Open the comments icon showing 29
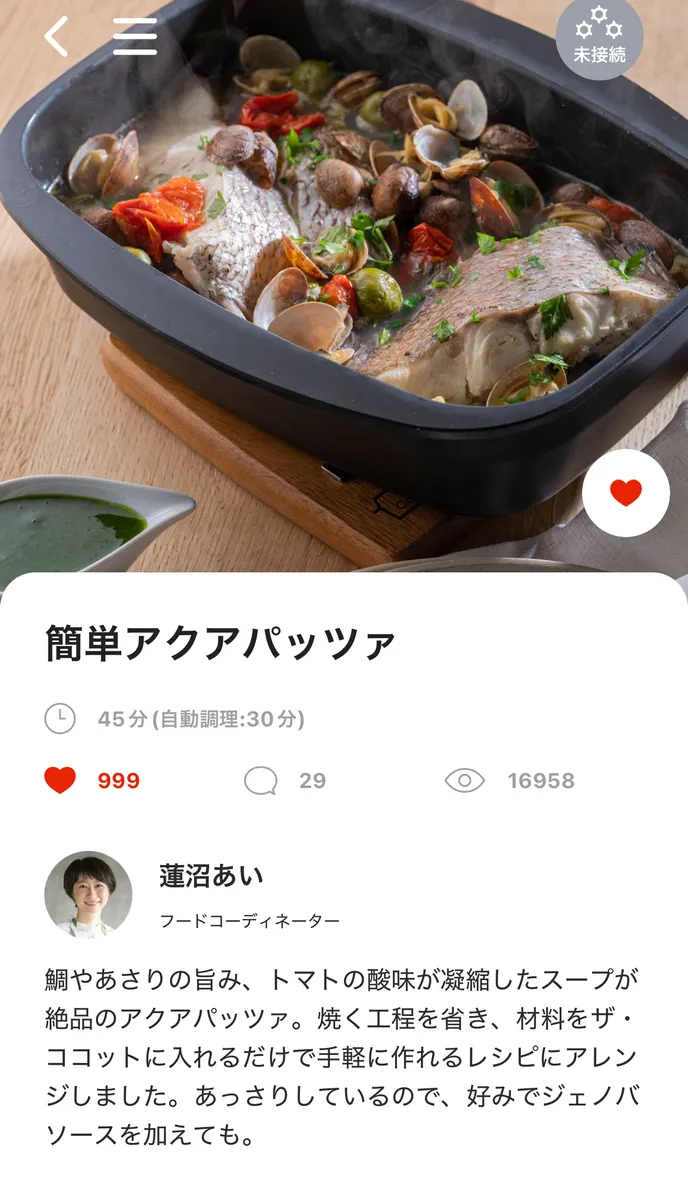 [x=261, y=781]
